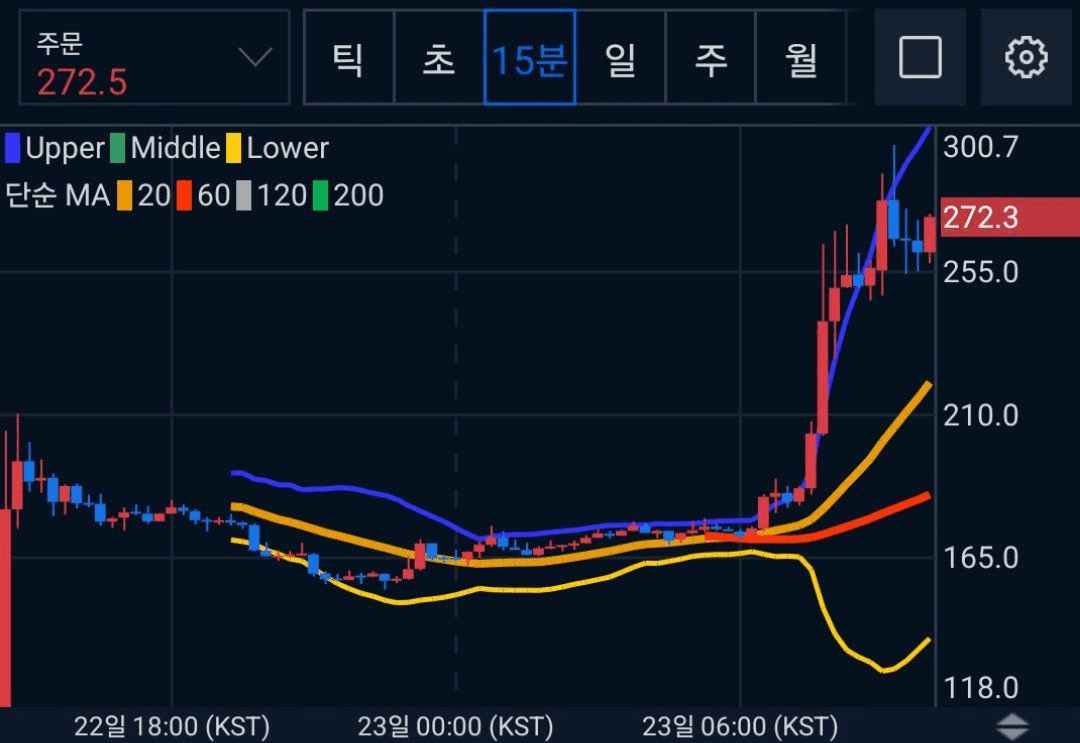
Task: Switch chart to 일 interval
Action: 620,58
